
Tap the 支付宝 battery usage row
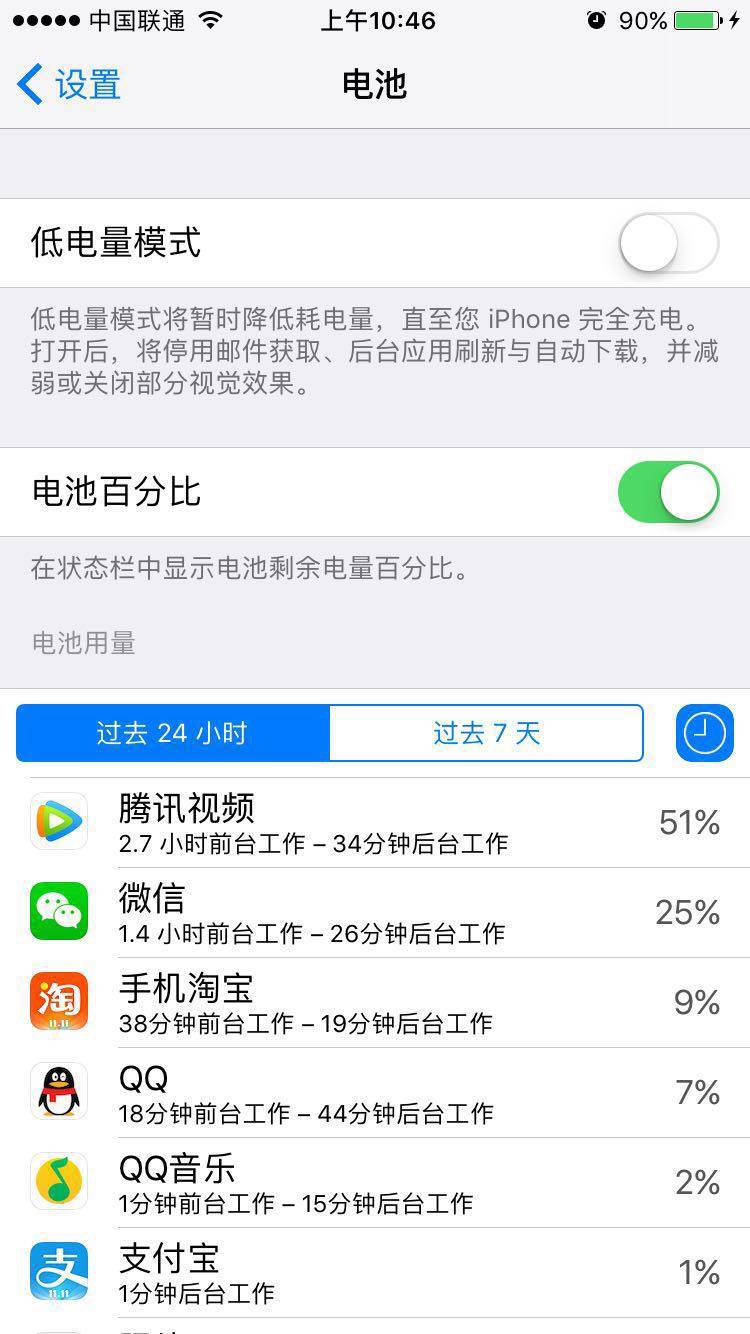coord(375,1273)
